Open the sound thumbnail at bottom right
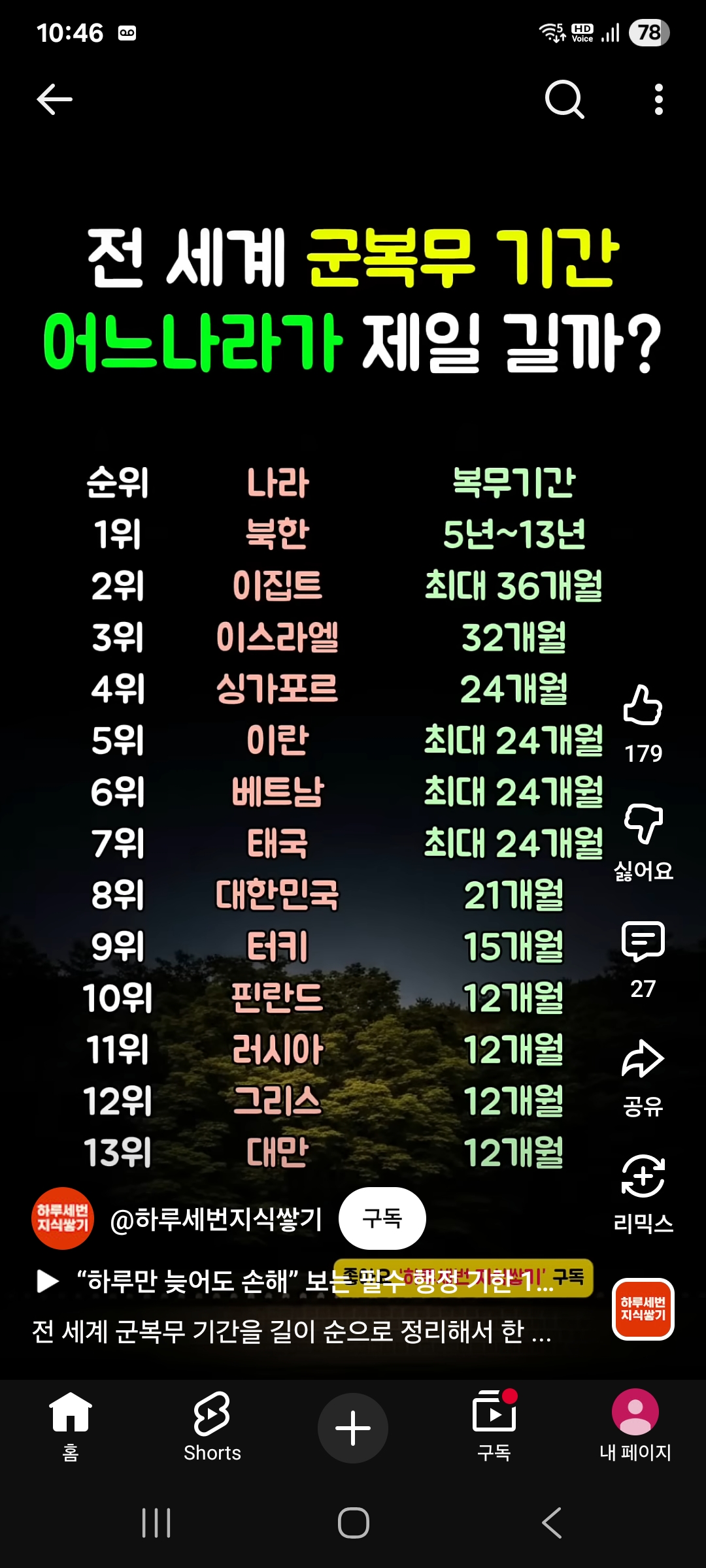Viewport: 706px width, 1568px height. click(643, 1309)
